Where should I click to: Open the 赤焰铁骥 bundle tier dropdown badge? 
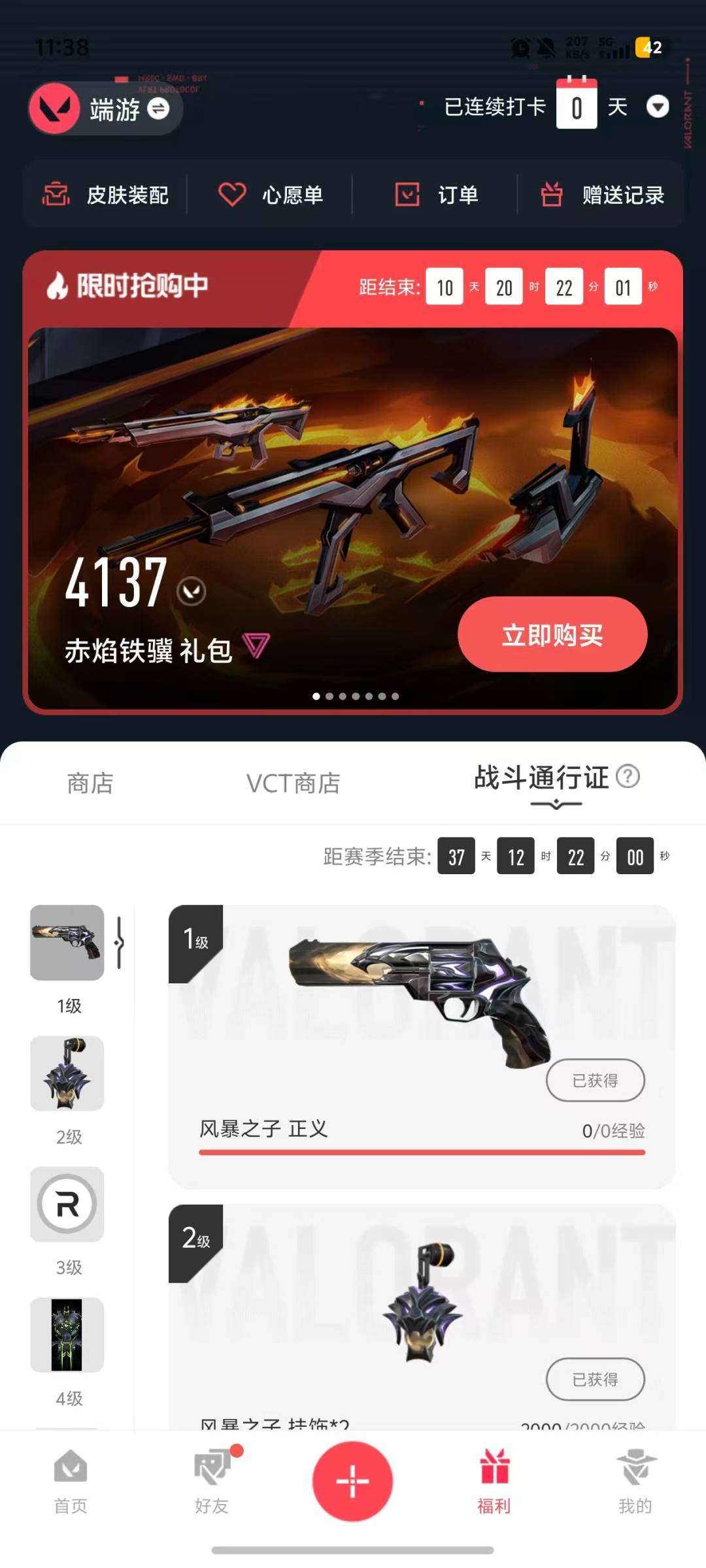point(257,645)
